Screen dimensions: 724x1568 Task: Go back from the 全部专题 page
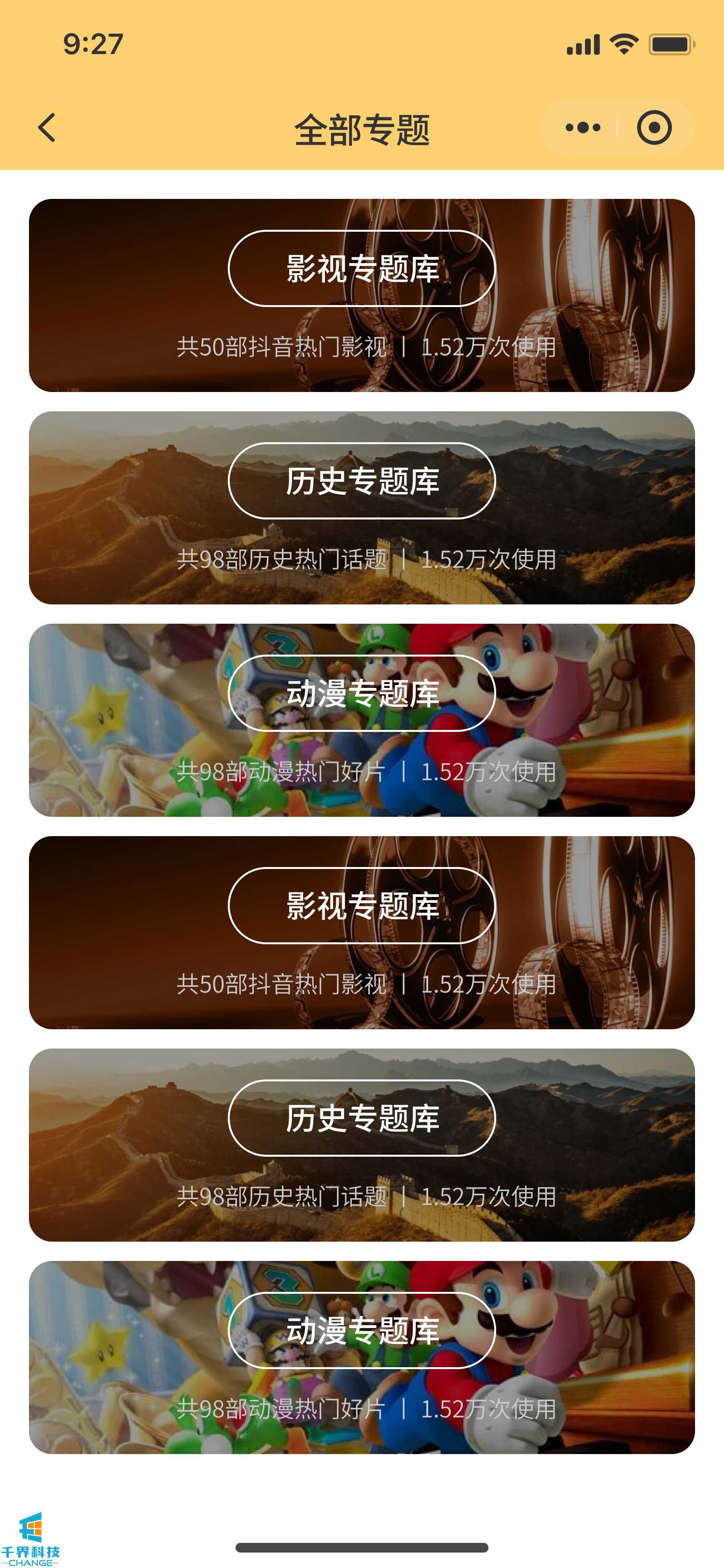click(x=47, y=128)
